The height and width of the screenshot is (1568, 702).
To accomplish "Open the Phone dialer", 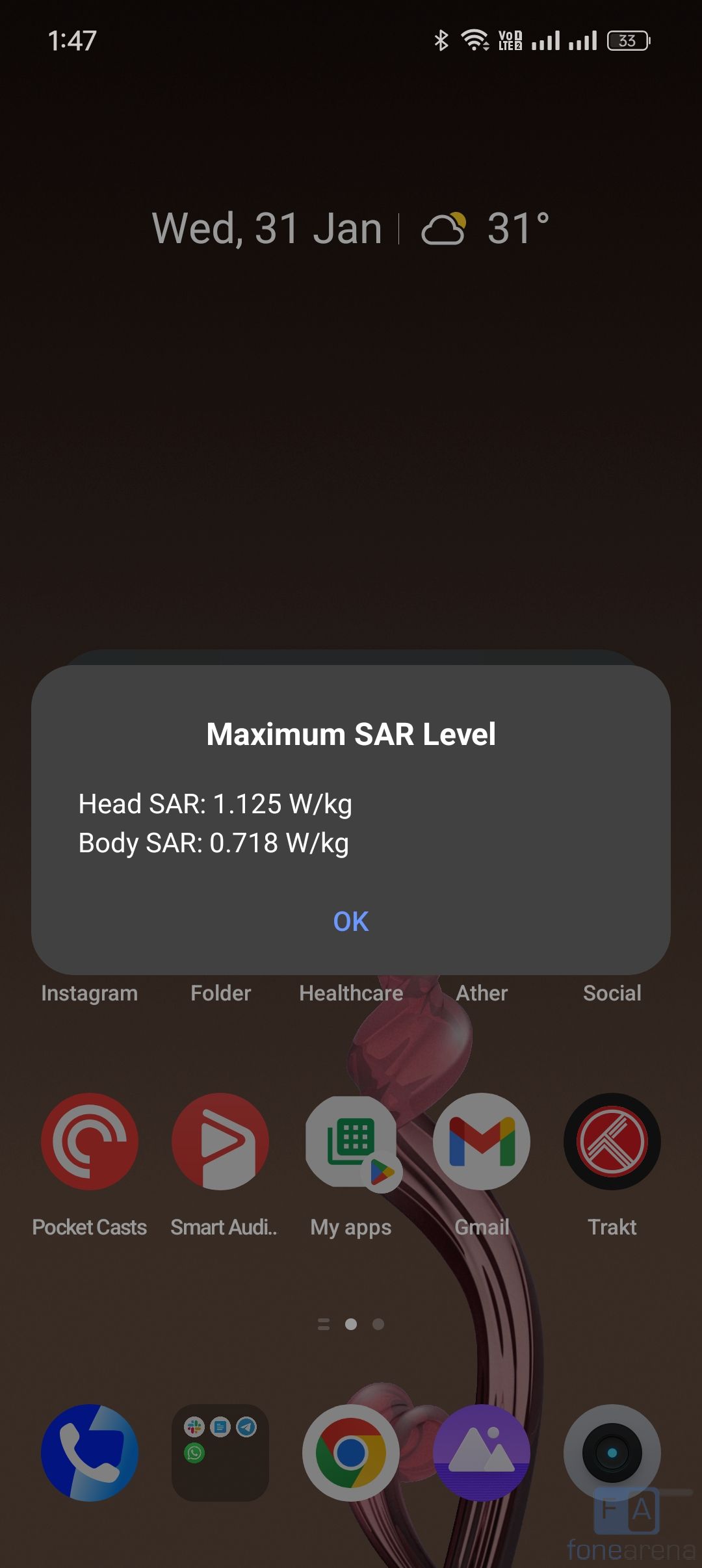I will coord(90,1452).
